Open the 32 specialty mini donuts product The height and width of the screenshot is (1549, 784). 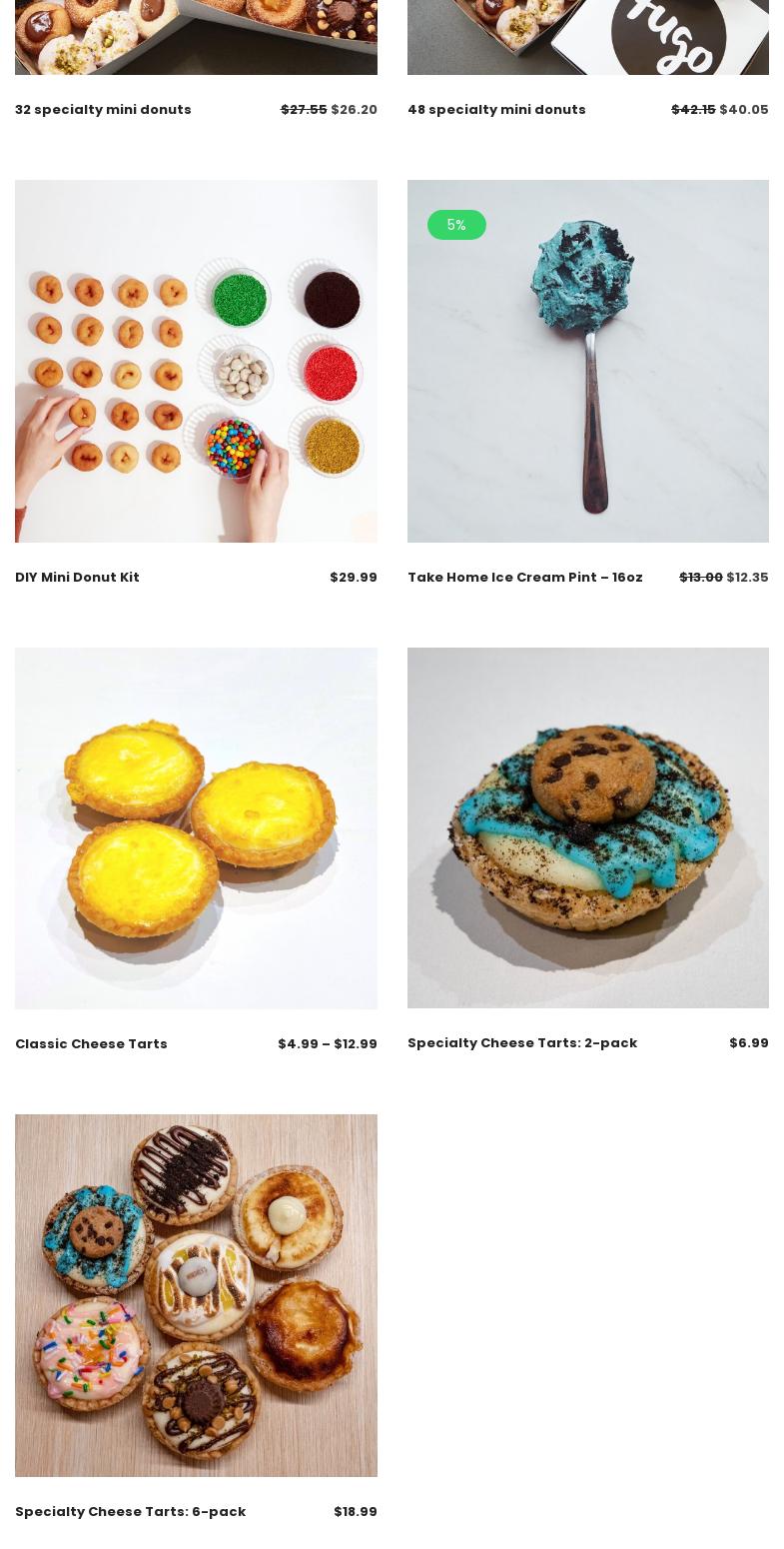tap(103, 110)
